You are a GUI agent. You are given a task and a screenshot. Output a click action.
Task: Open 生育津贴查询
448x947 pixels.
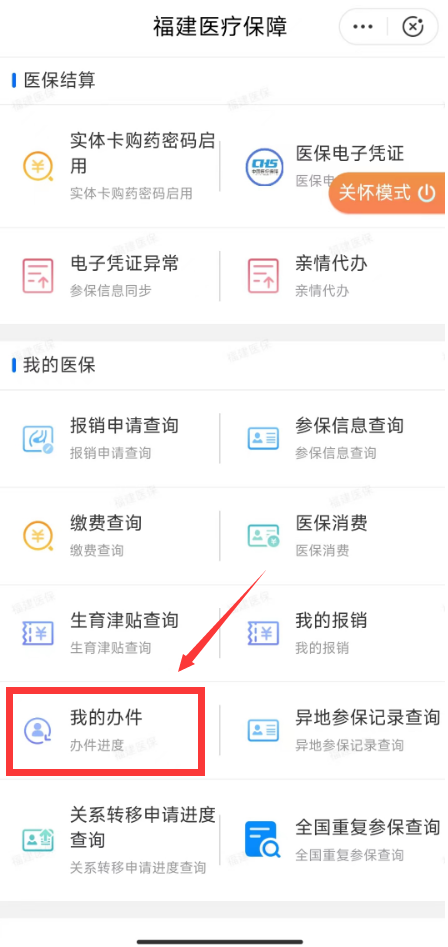112,632
